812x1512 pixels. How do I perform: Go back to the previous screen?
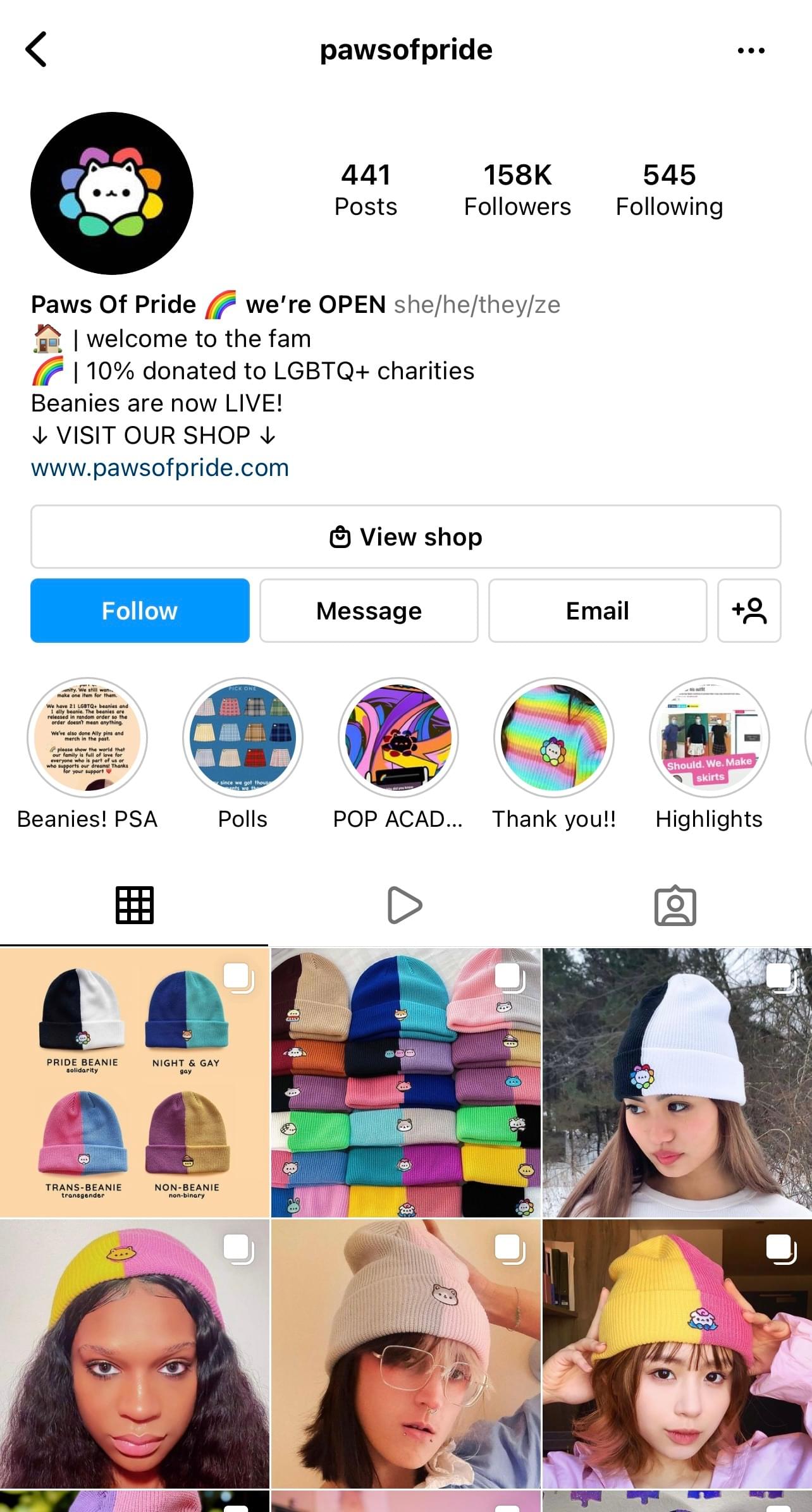click(x=37, y=49)
